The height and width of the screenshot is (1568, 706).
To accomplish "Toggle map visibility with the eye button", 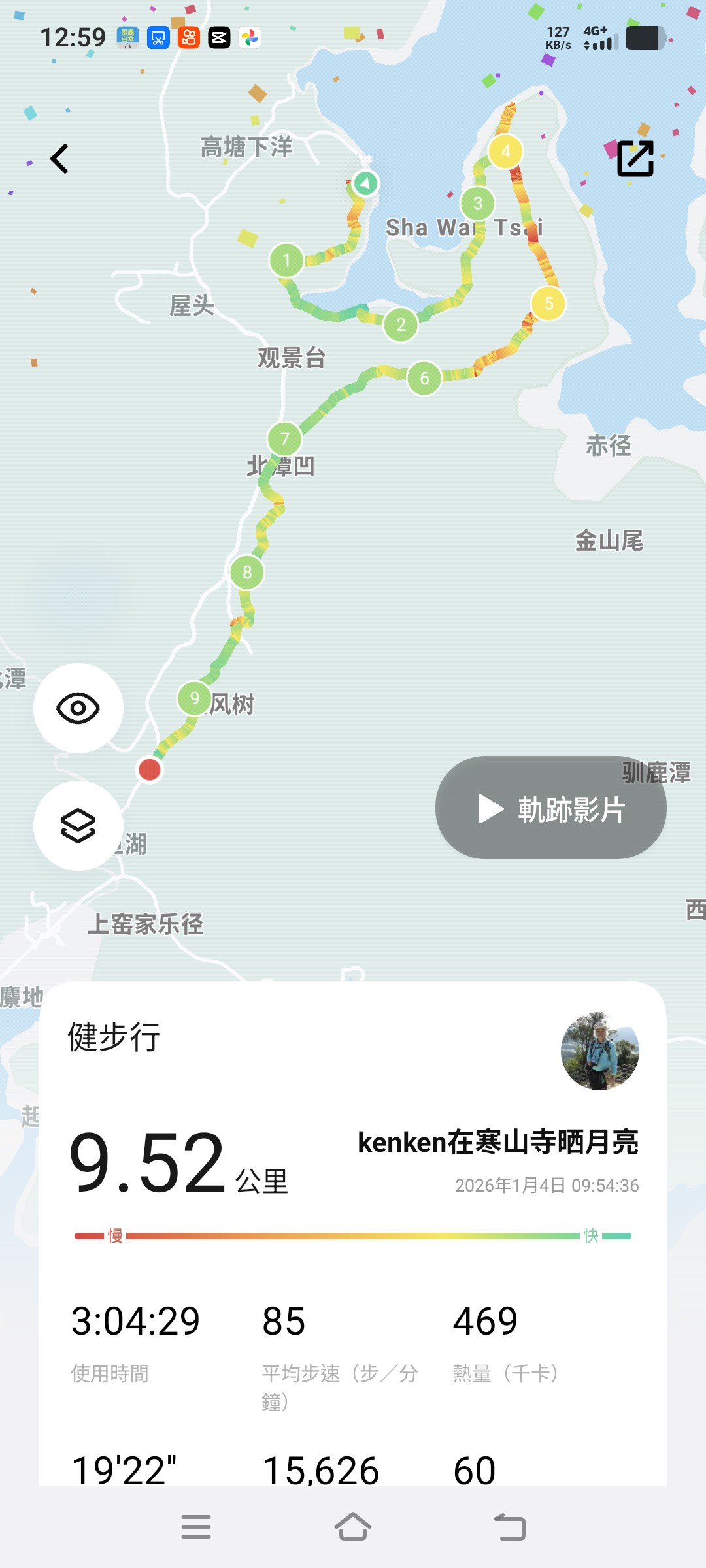I will click(x=78, y=708).
